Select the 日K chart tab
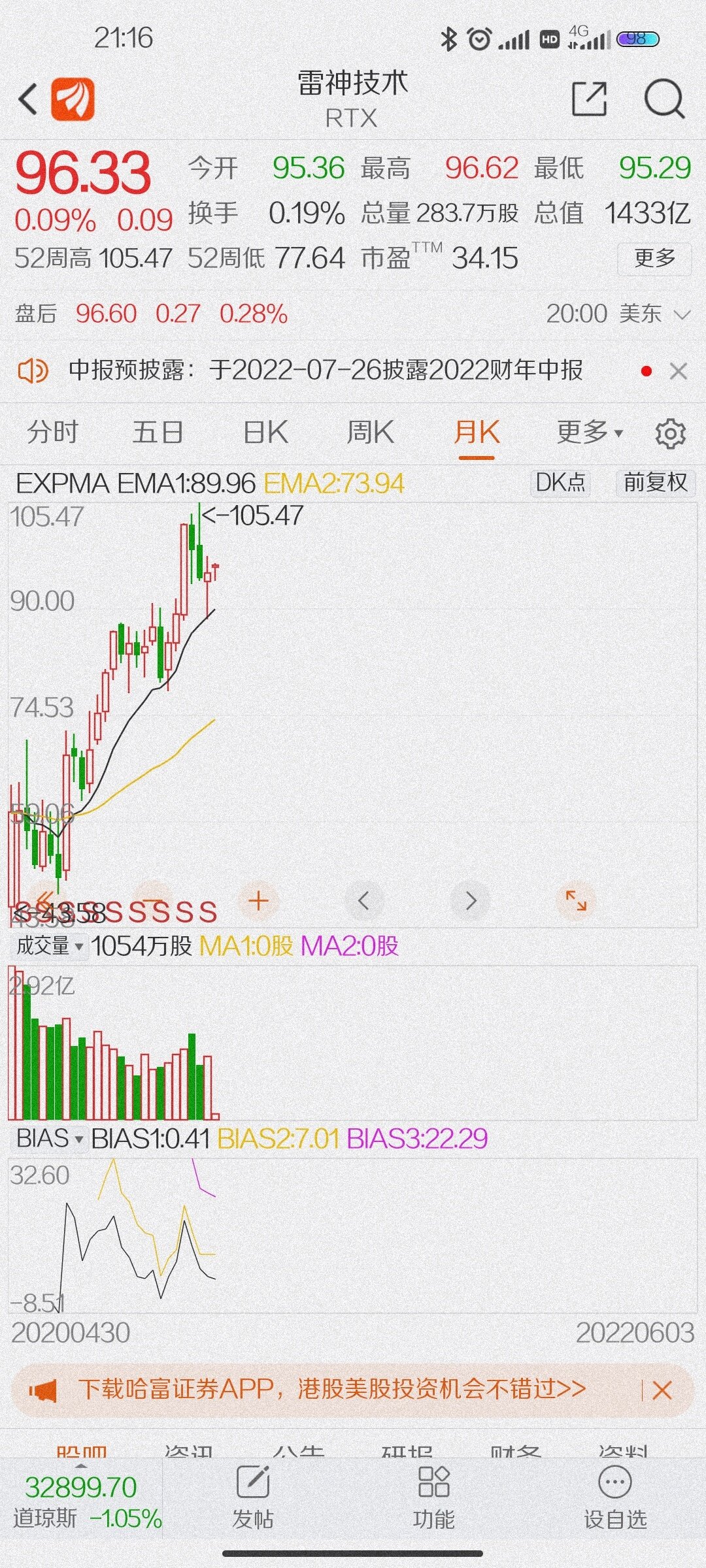 point(265,433)
